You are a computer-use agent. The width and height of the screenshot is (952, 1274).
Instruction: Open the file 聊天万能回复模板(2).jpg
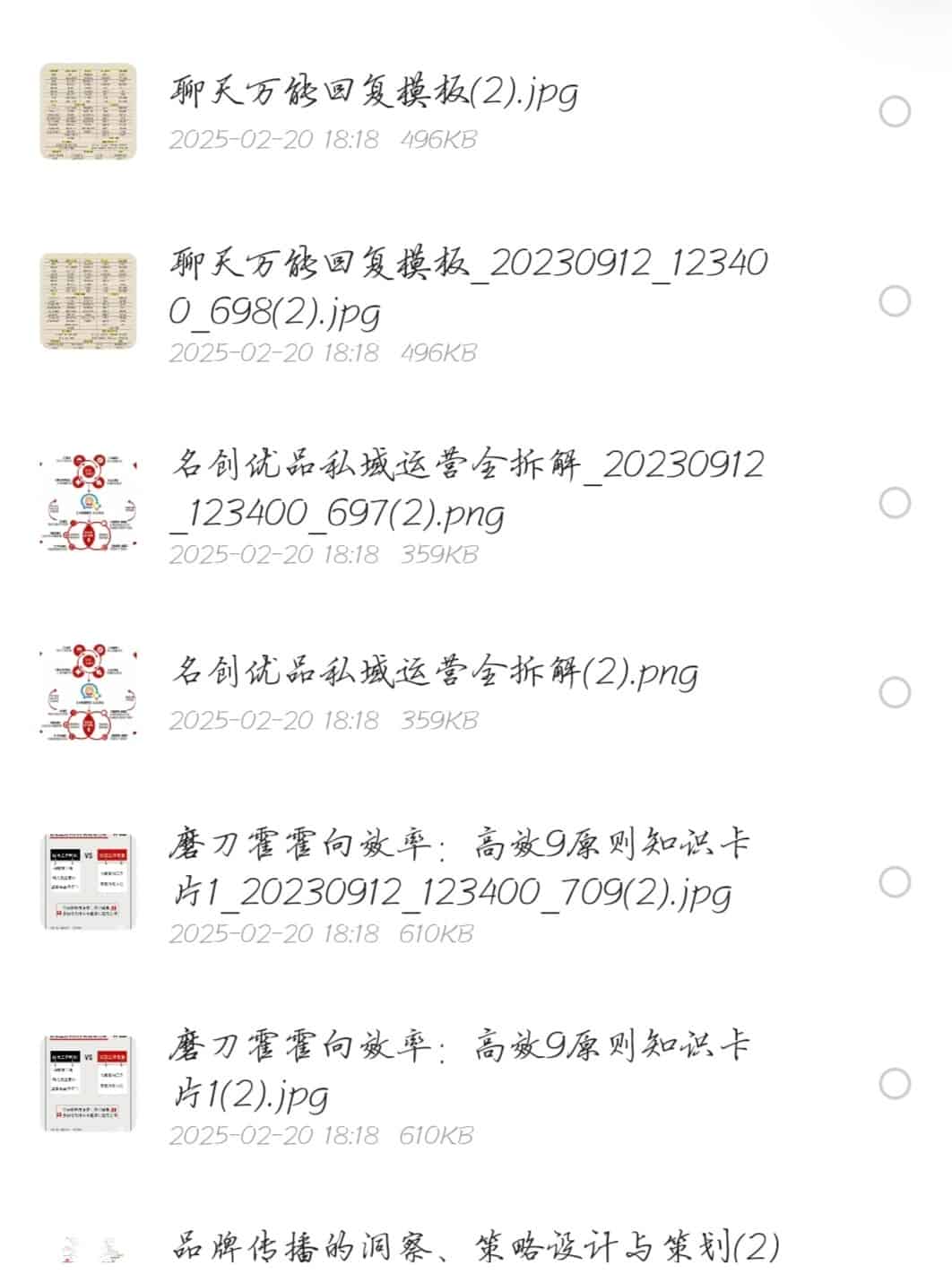374,94
